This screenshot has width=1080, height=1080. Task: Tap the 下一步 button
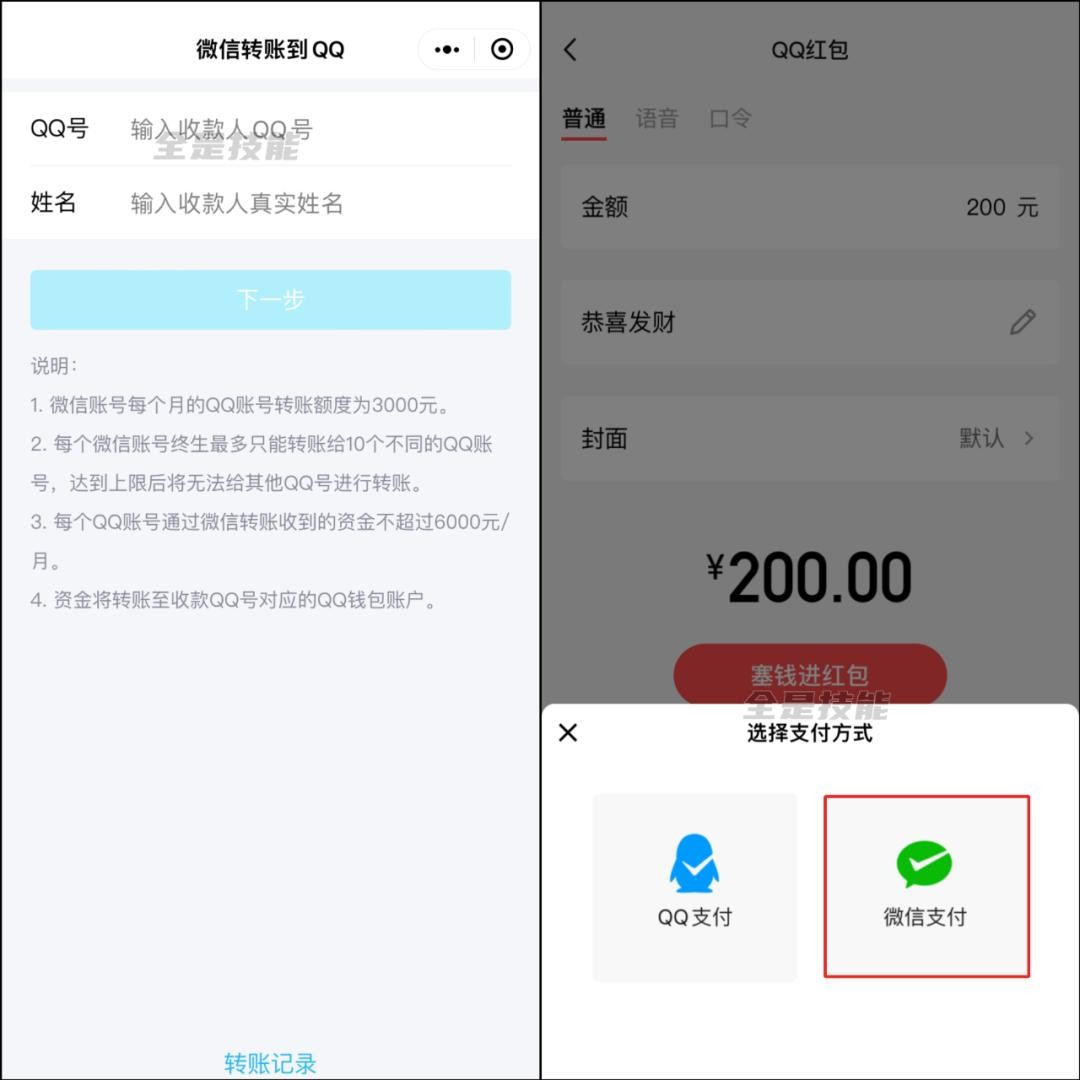[x=270, y=299]
